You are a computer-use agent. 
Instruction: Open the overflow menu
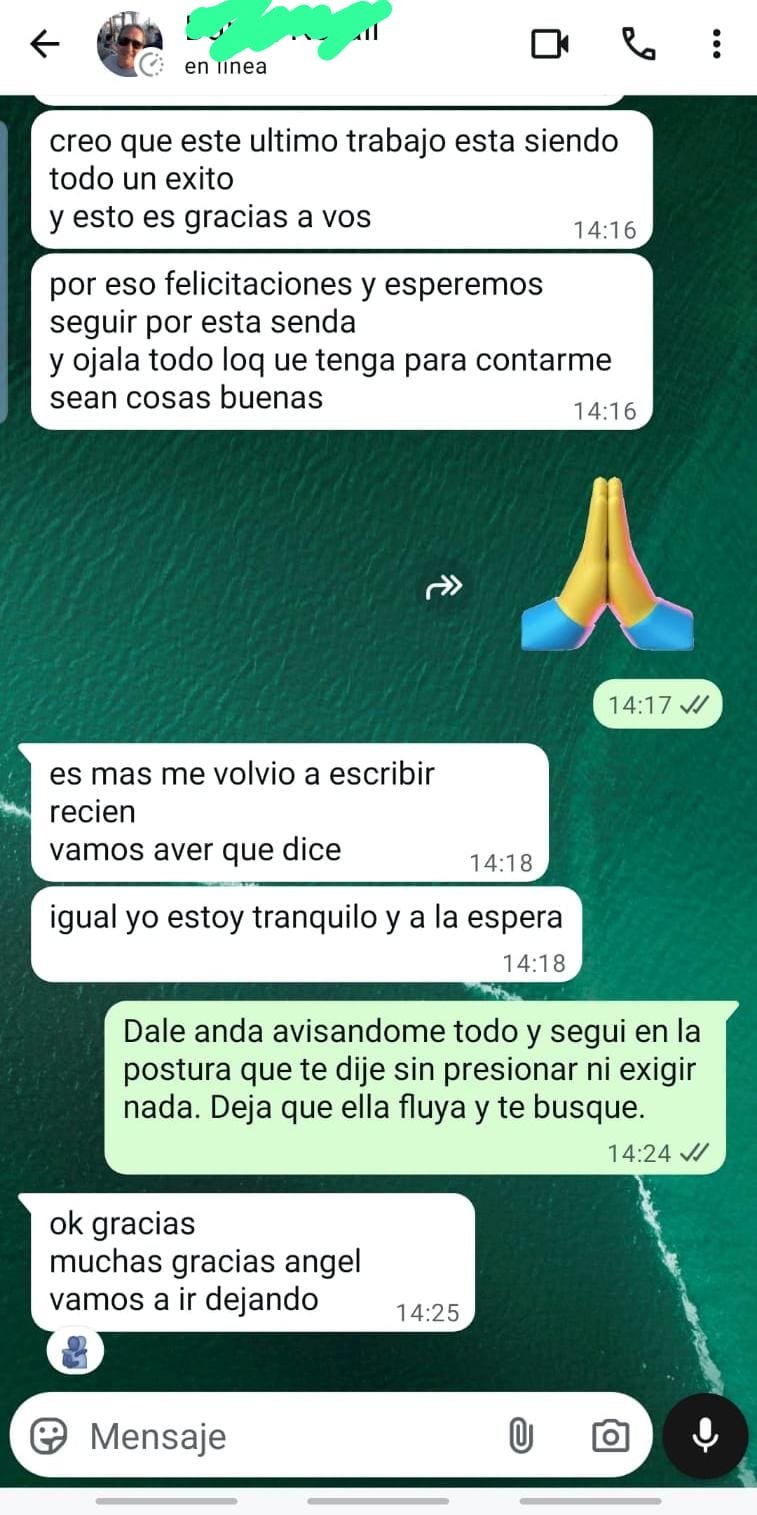coord(716,44)
